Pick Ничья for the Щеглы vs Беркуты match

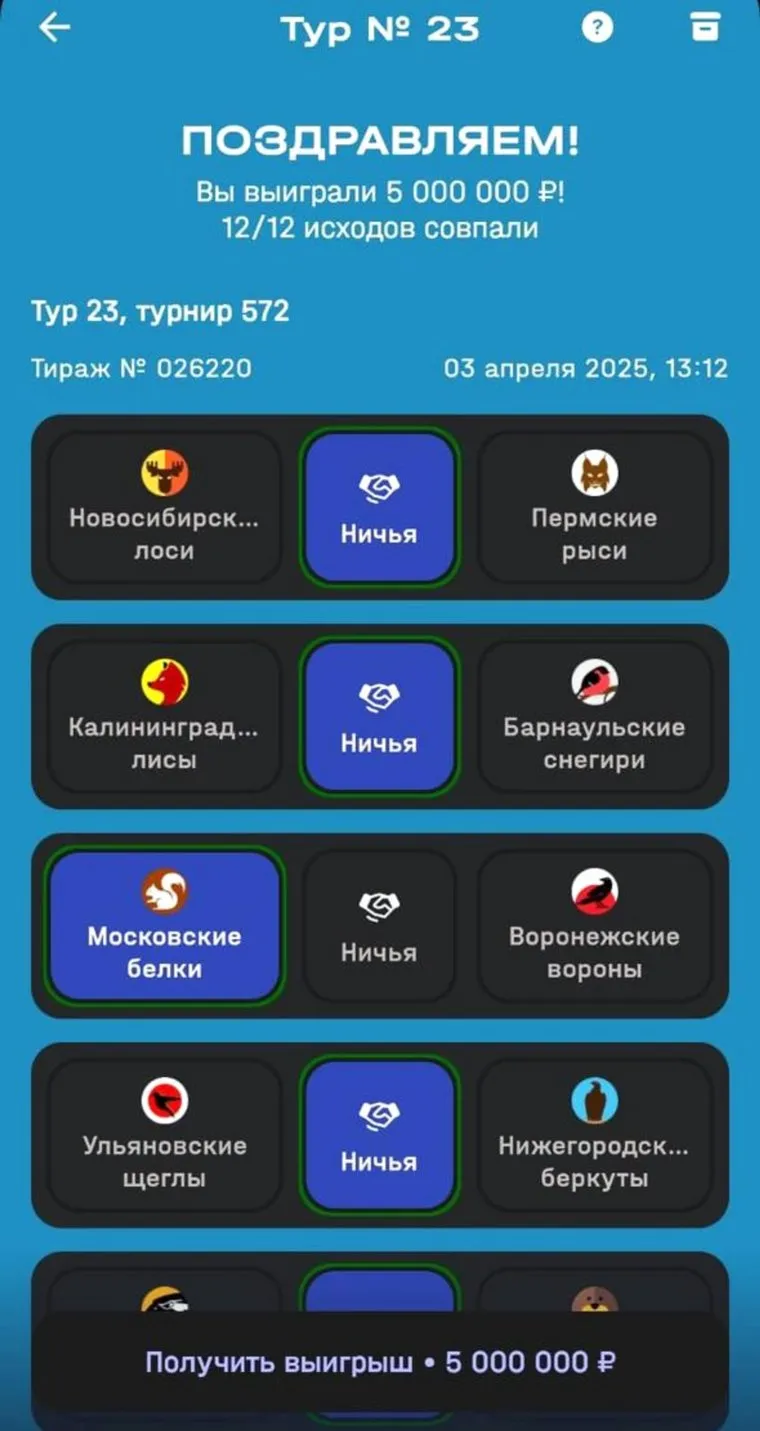(x=379, y=1135)
